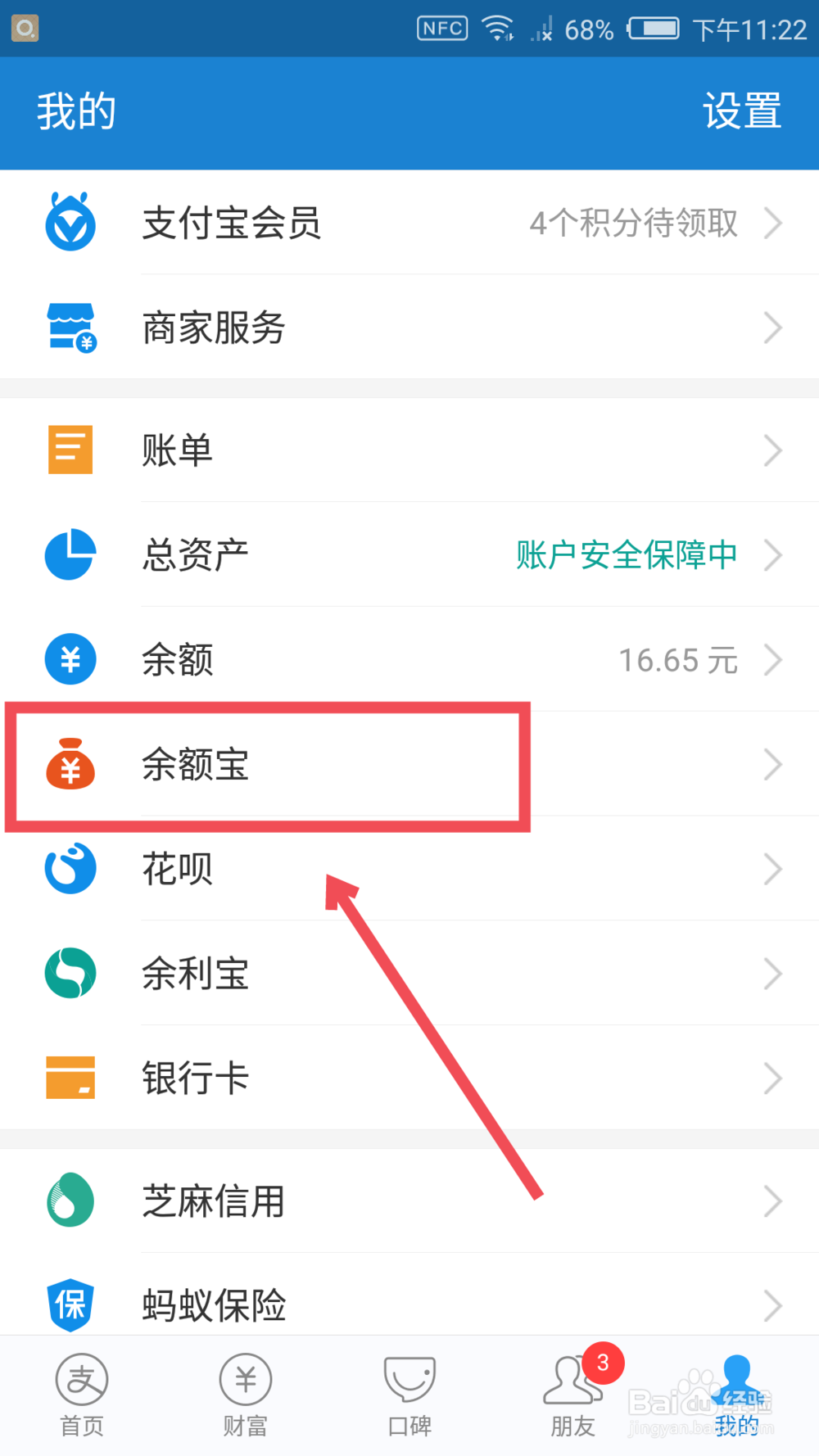The height and width of the screenshot is (1456, 819).
Task: Select the 银行卡 bank card icon
Action: click(70, 1078)
